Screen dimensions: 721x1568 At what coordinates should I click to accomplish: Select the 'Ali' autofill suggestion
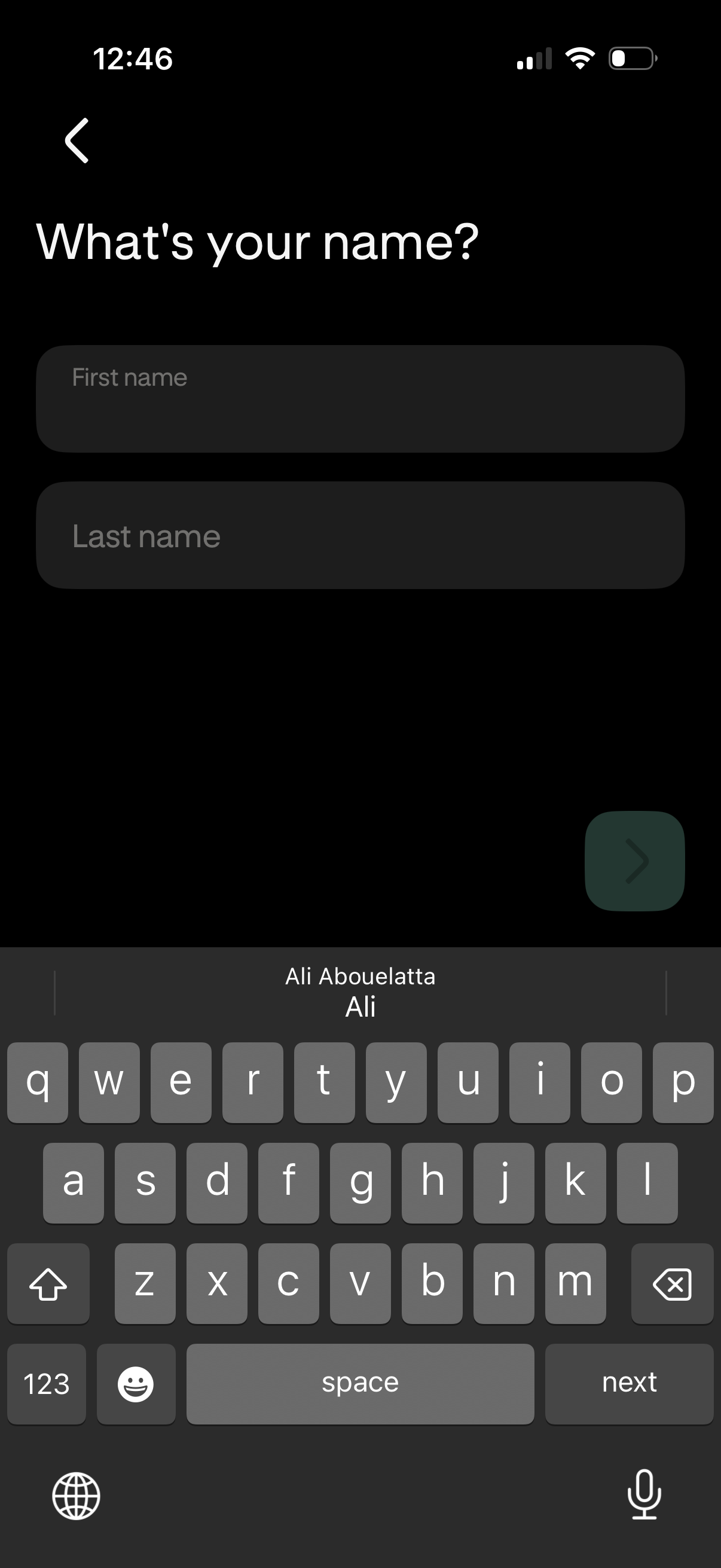coord(360,1008)
